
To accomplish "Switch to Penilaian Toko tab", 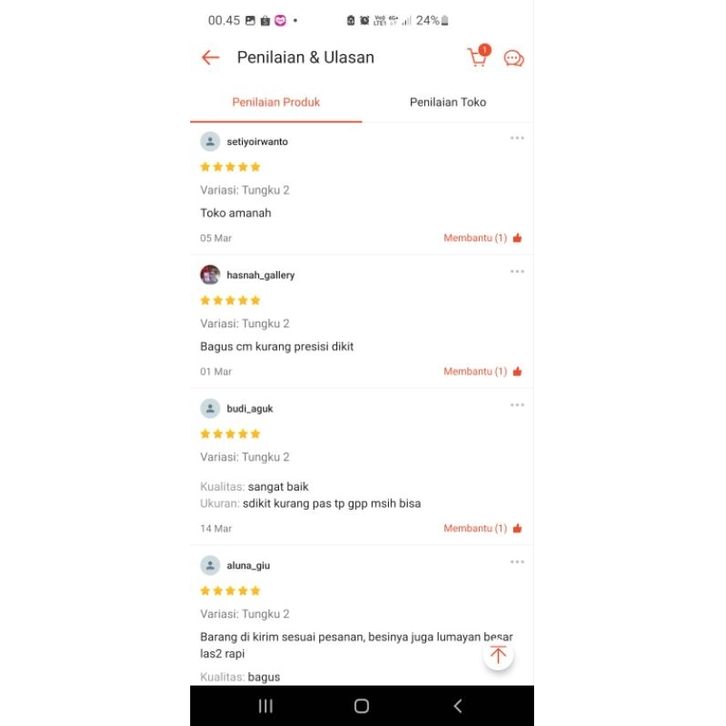I will [x=447, y=102].
